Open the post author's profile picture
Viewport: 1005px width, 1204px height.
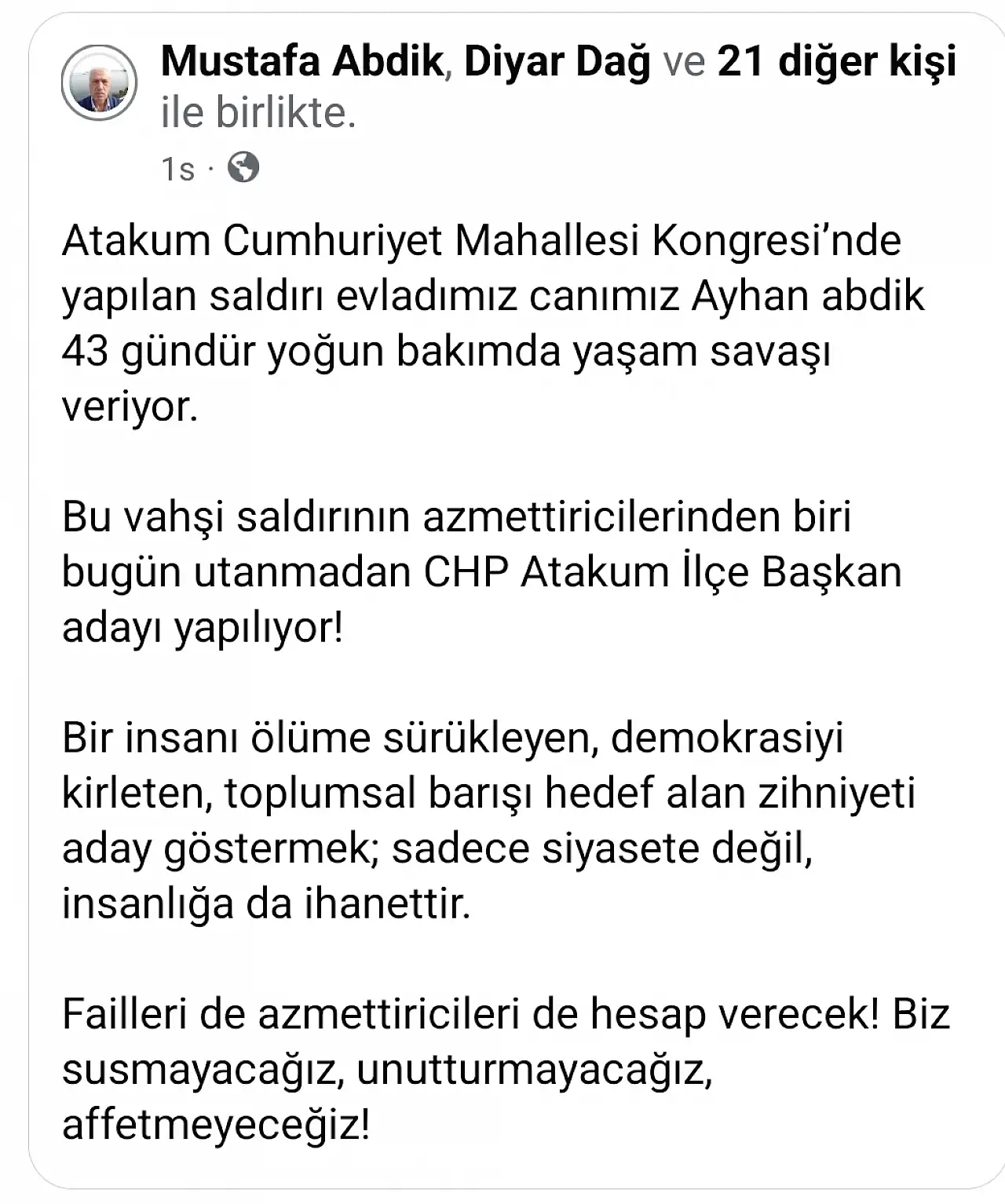click(x=99, y=82)
